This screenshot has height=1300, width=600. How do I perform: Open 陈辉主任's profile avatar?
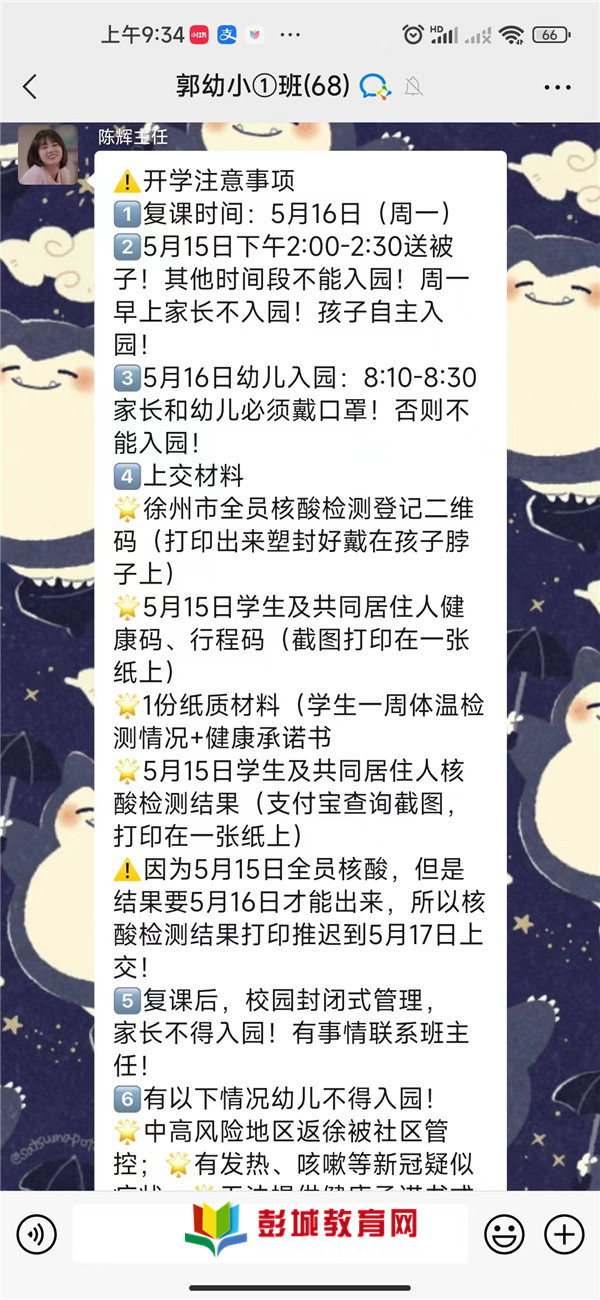pyautogui.click(x=47, y=155)
